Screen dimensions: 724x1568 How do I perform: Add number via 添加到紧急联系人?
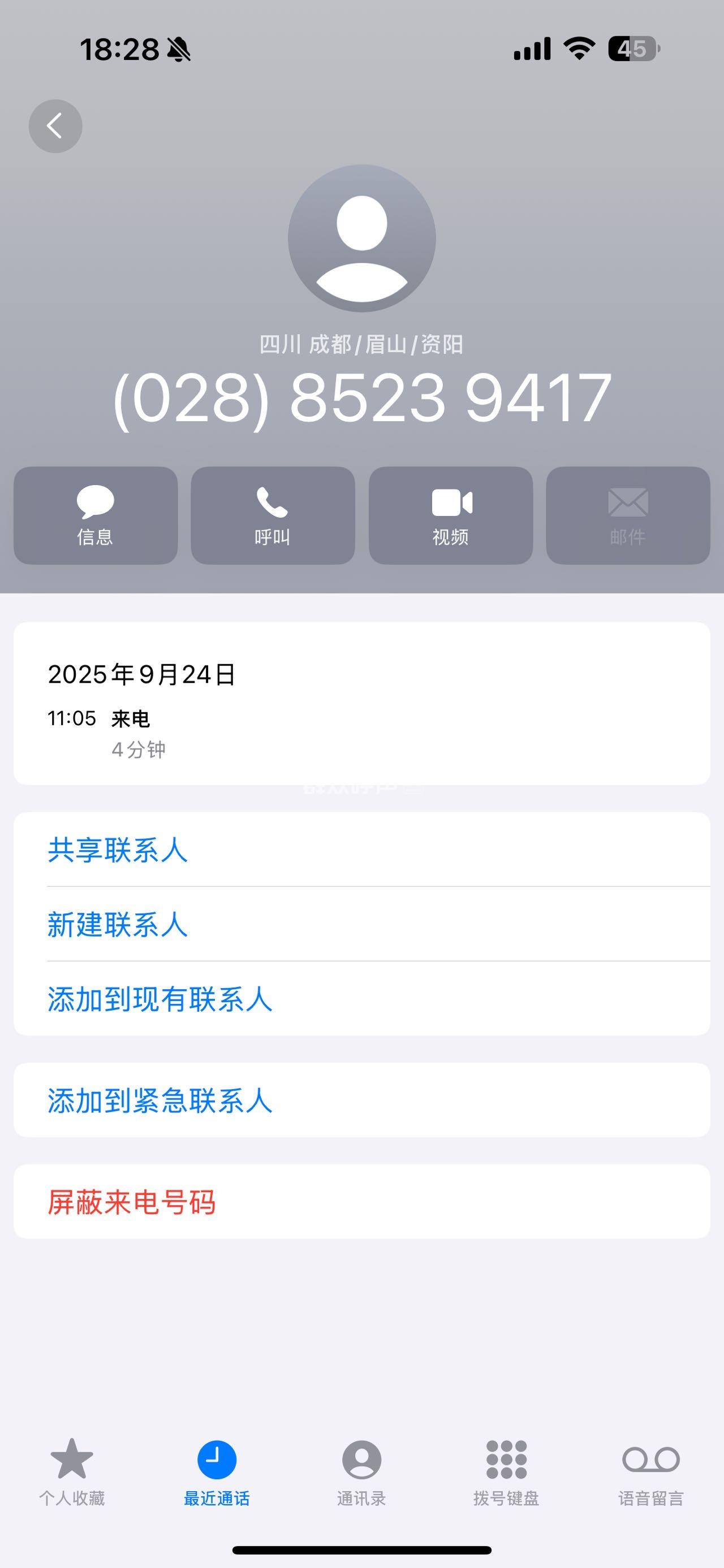pos(160,1101)
